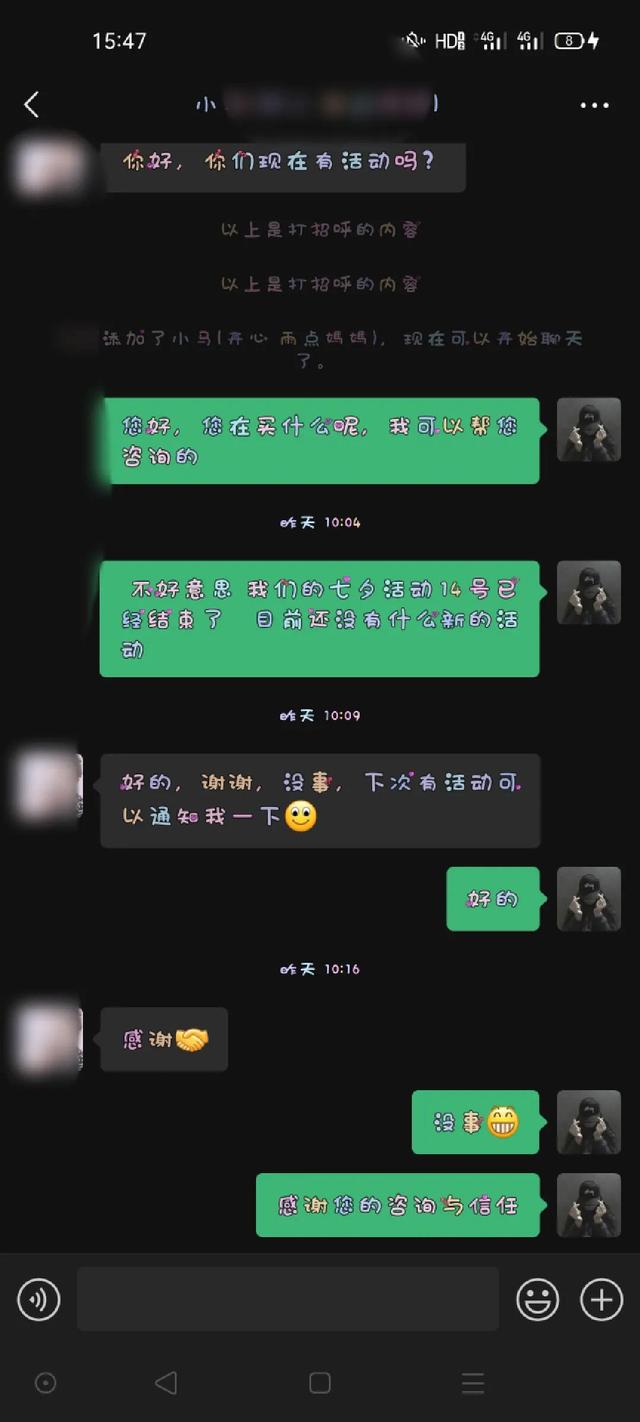Switch to voice message input
This screenshot has width=640, height=1422.
tap(39, 1299)
